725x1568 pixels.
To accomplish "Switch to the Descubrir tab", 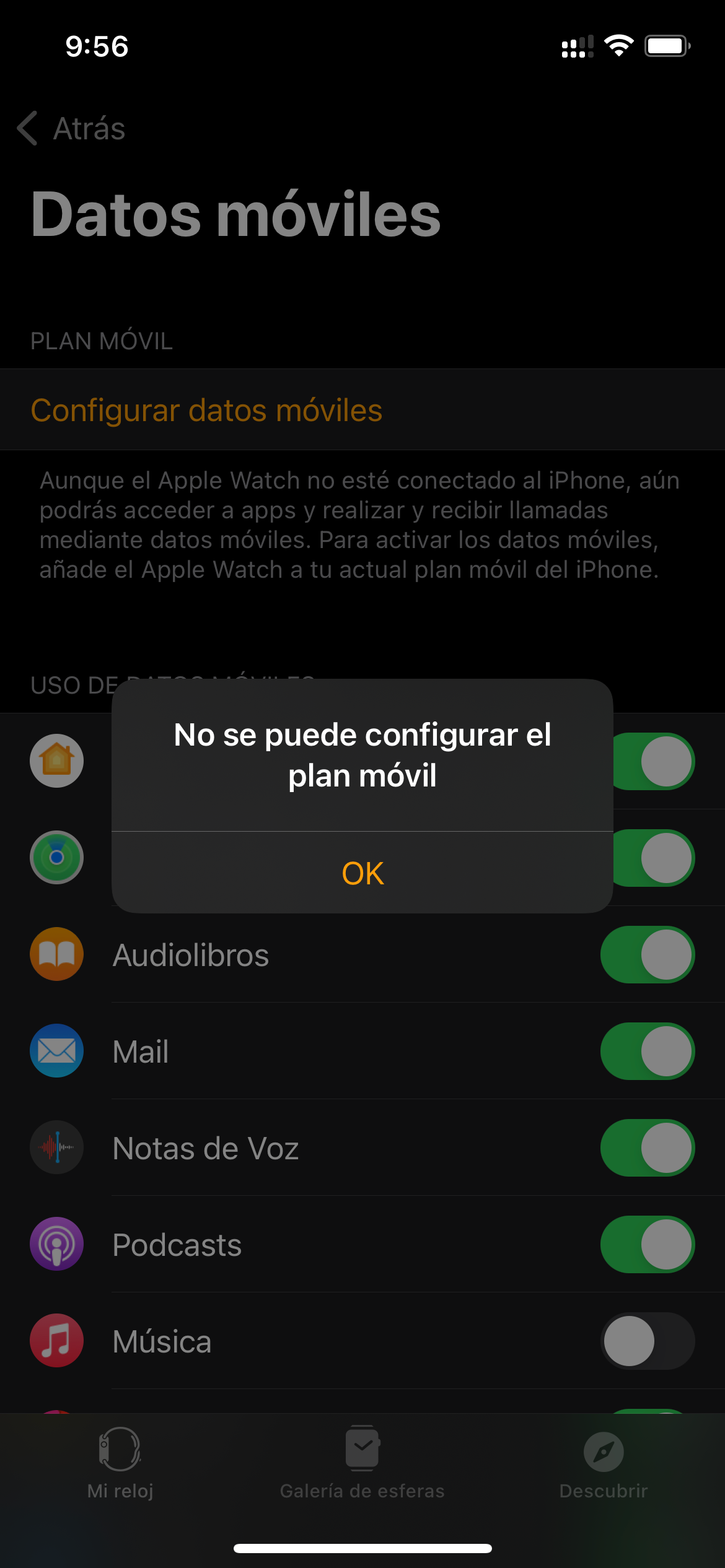I will point(604,1464).
